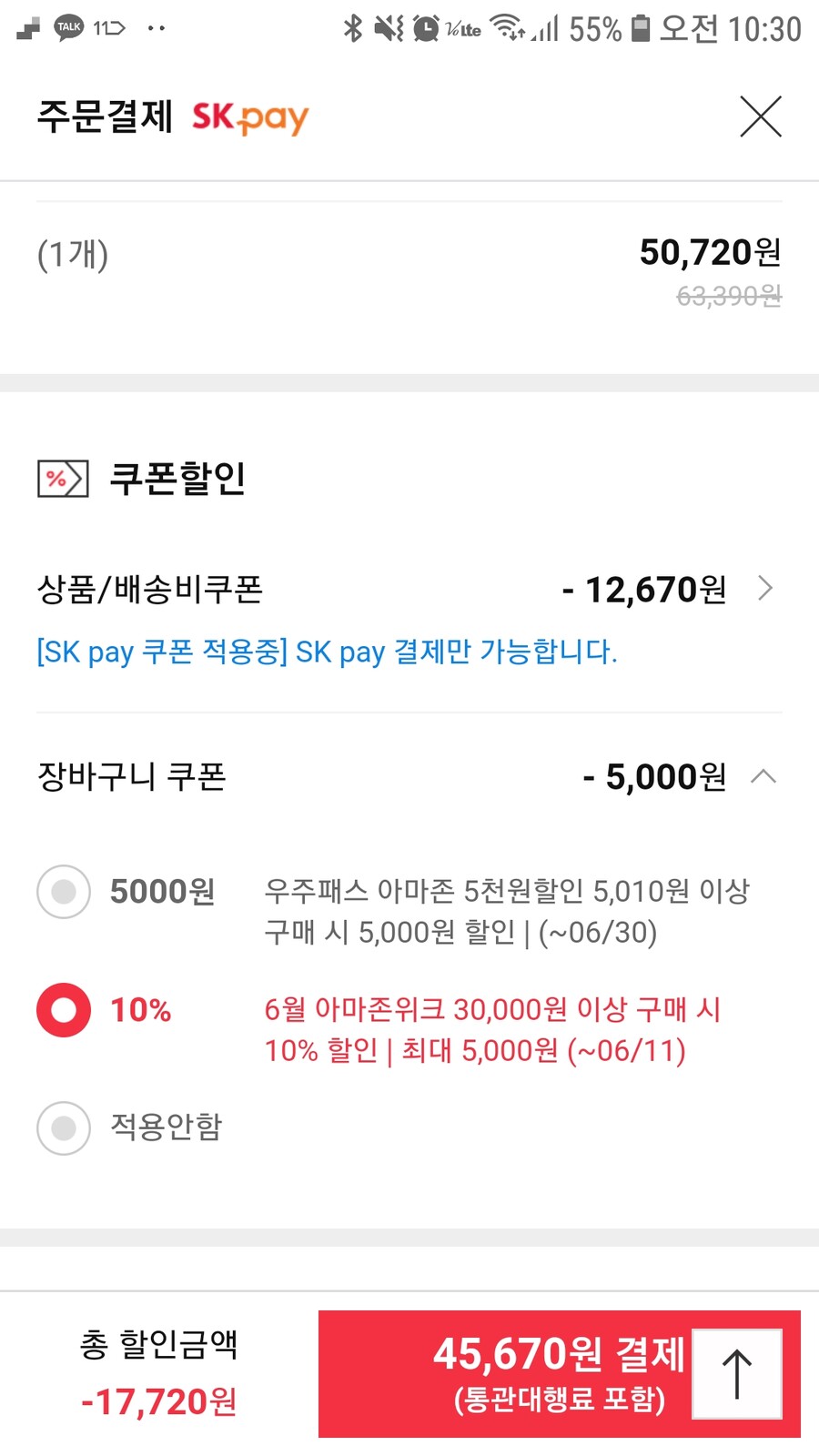The image size is (819, 1456).
Task: Tap the vibrate mode icon in status bar
Action: coord(387,28)
